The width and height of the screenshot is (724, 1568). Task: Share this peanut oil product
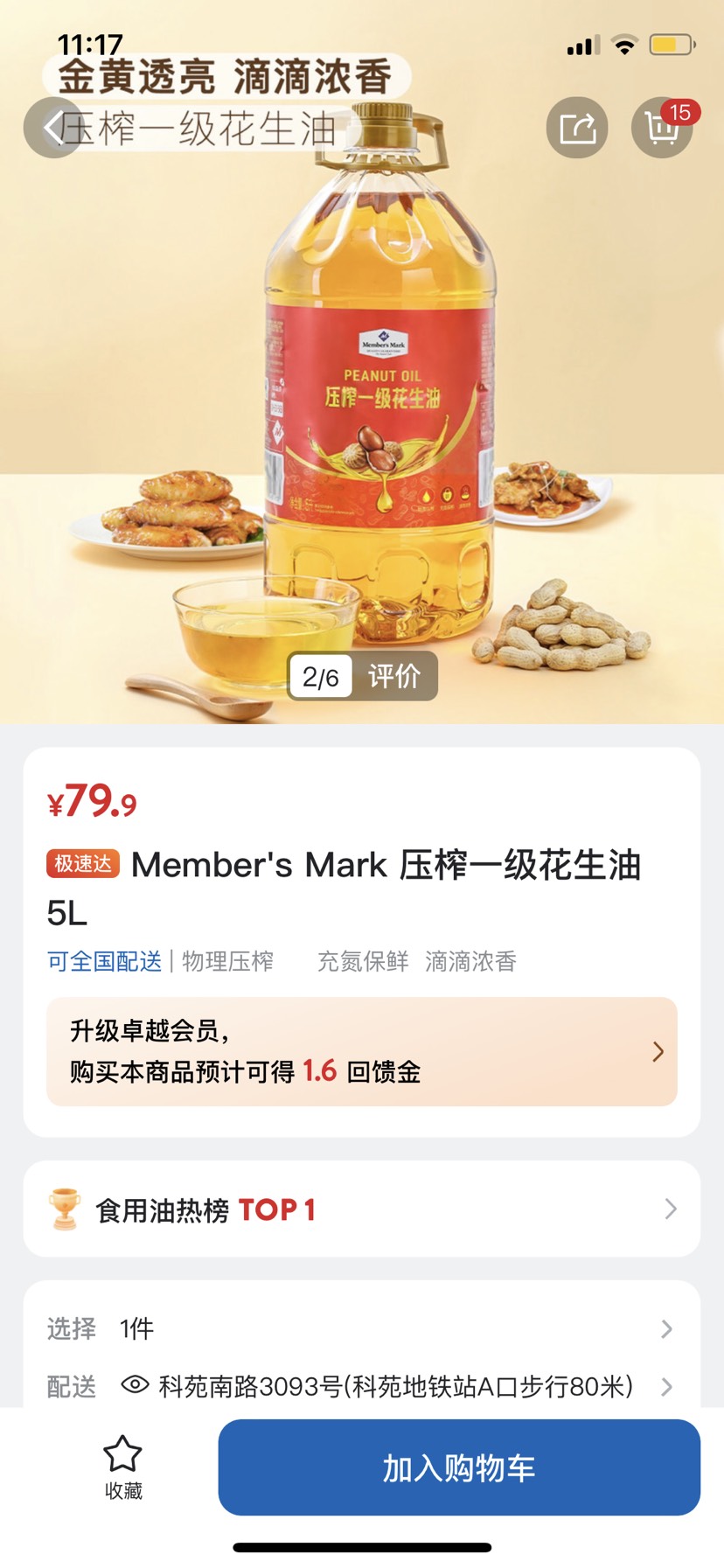(577, 128)
